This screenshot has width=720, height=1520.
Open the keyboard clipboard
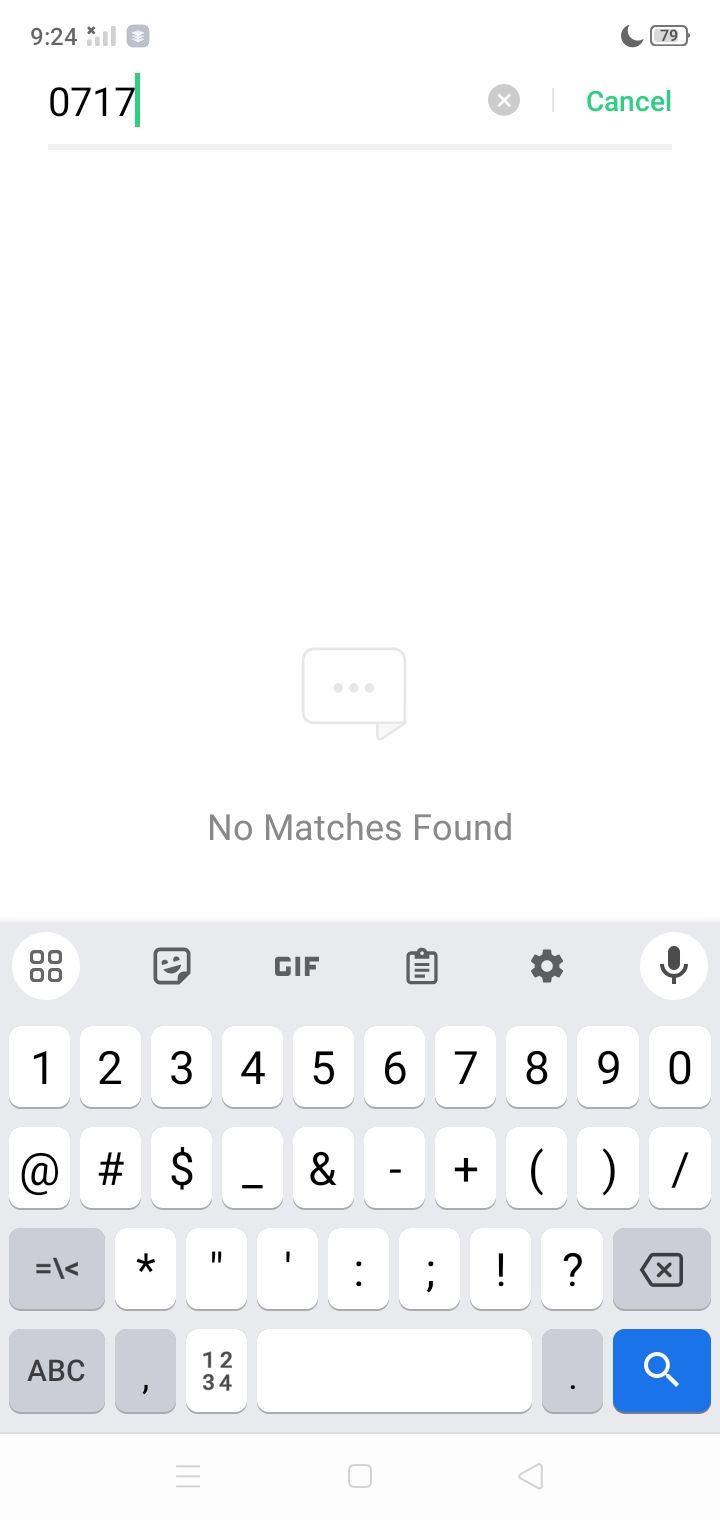click(x=422, y=966)
